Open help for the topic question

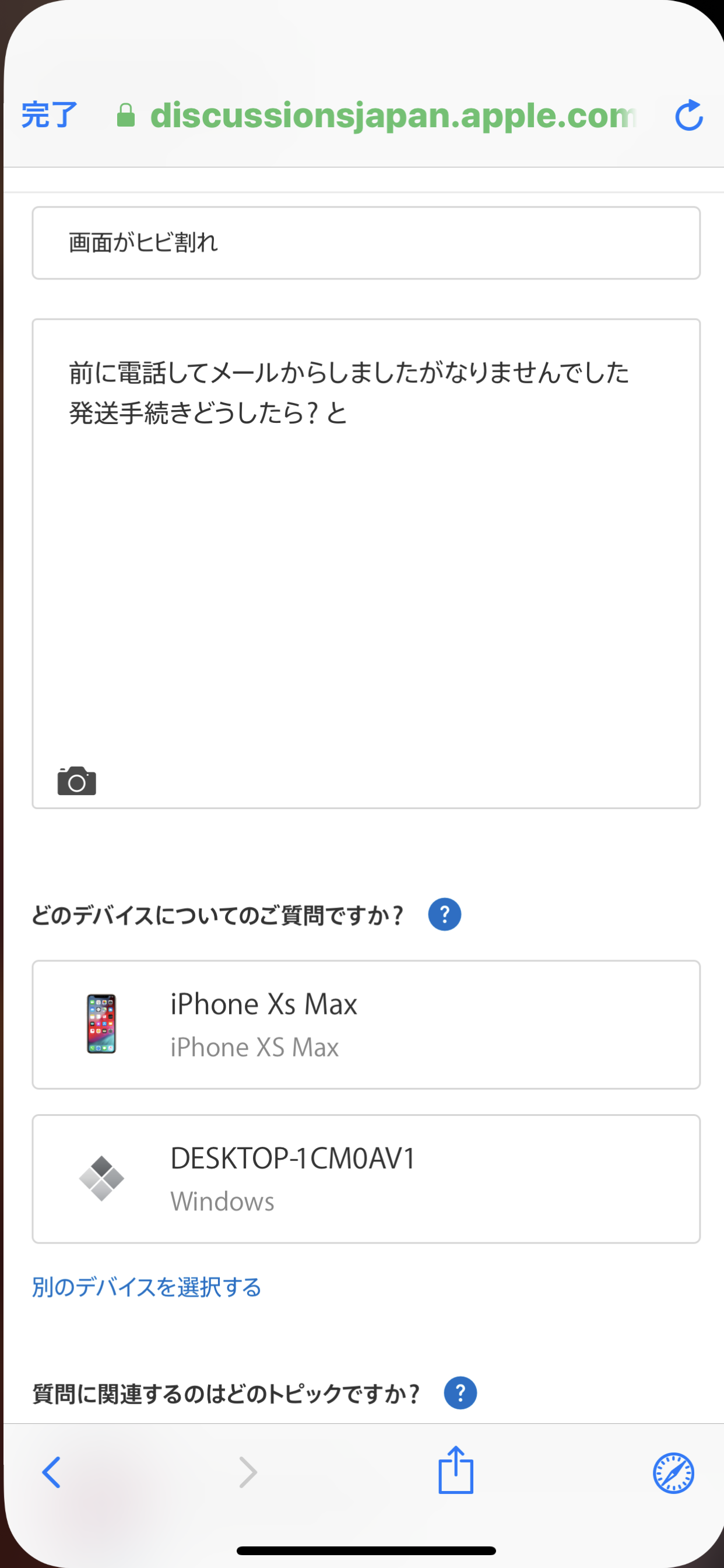[460, 1392]
